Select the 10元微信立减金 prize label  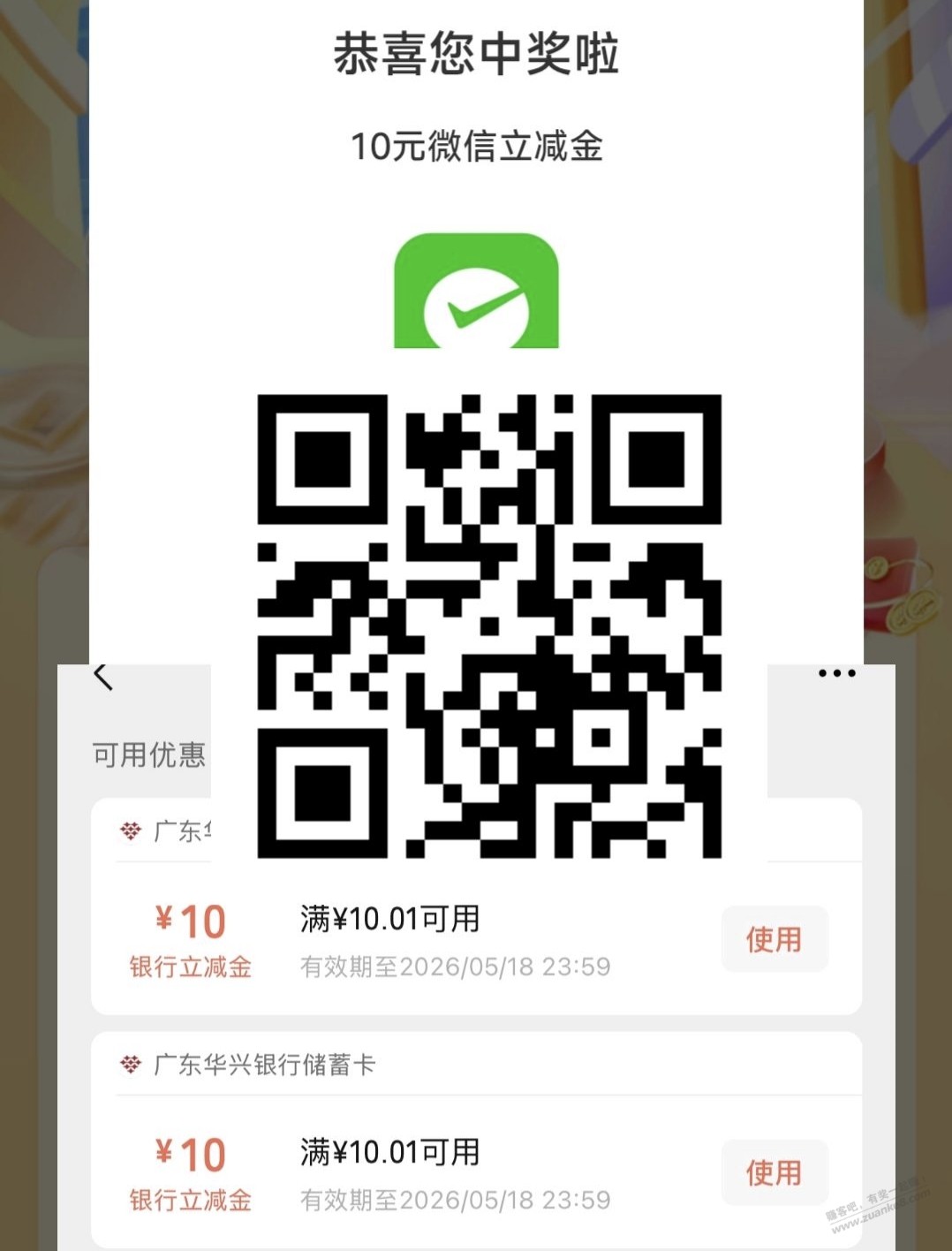(476, 145)
